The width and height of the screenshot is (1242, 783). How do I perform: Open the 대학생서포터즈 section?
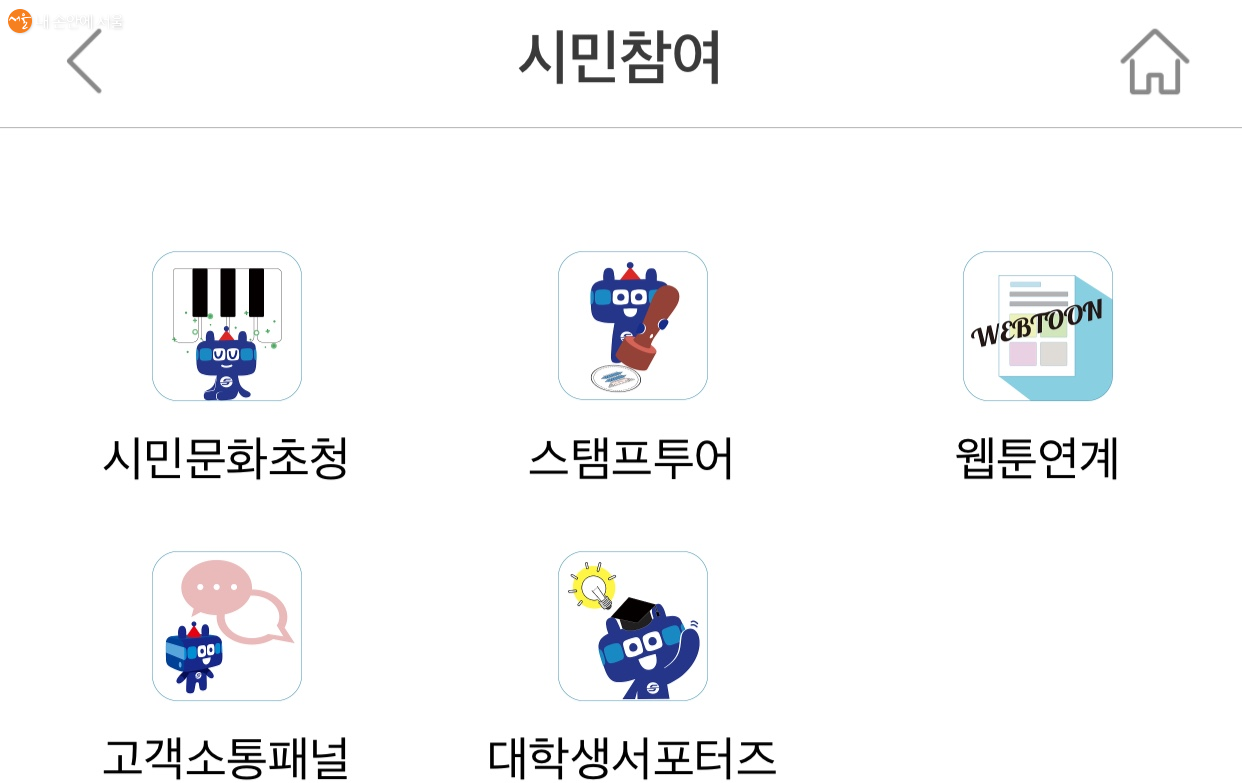click(632, 626)
